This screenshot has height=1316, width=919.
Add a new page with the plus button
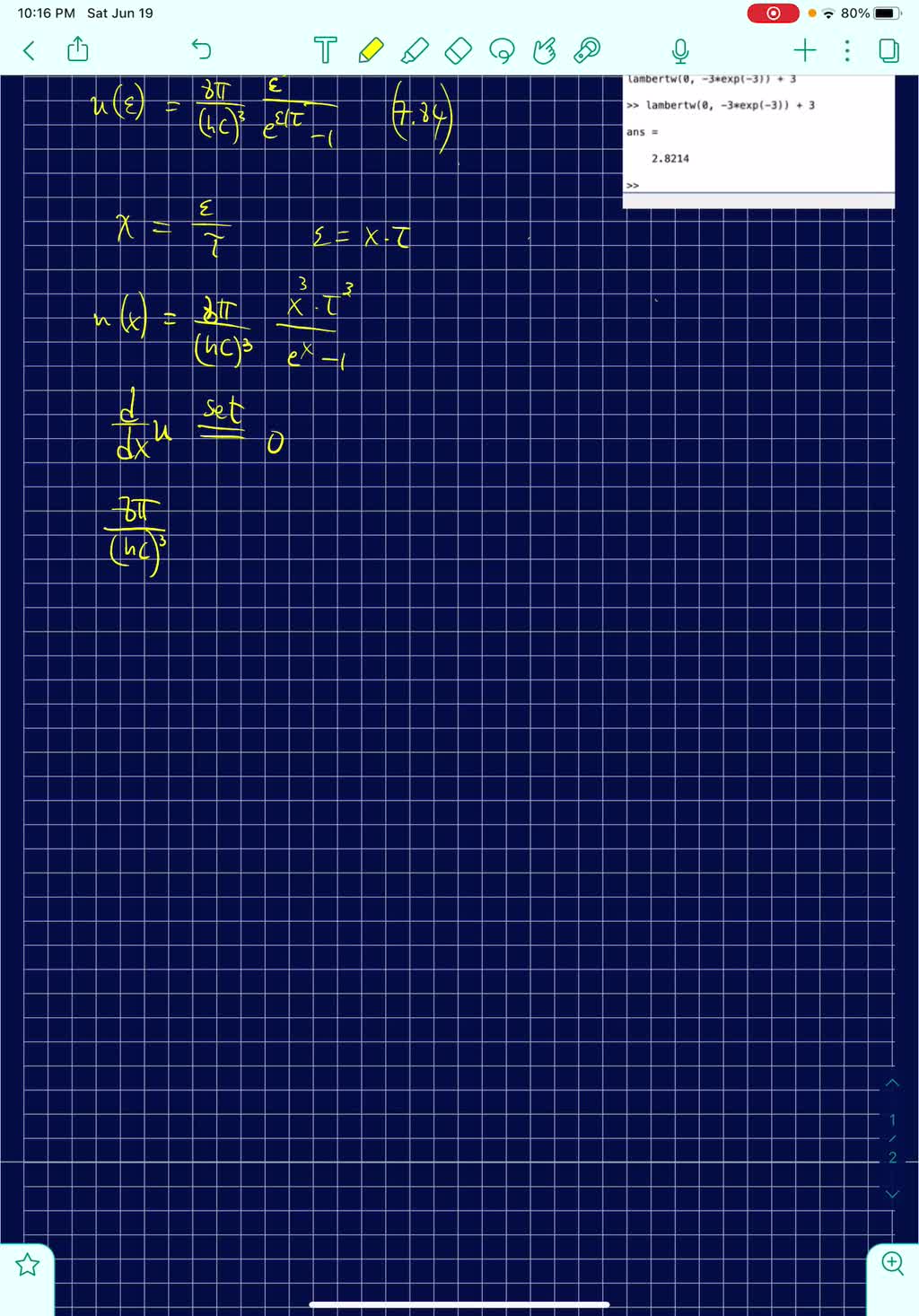pyautogui.click(x=805, y=51)
